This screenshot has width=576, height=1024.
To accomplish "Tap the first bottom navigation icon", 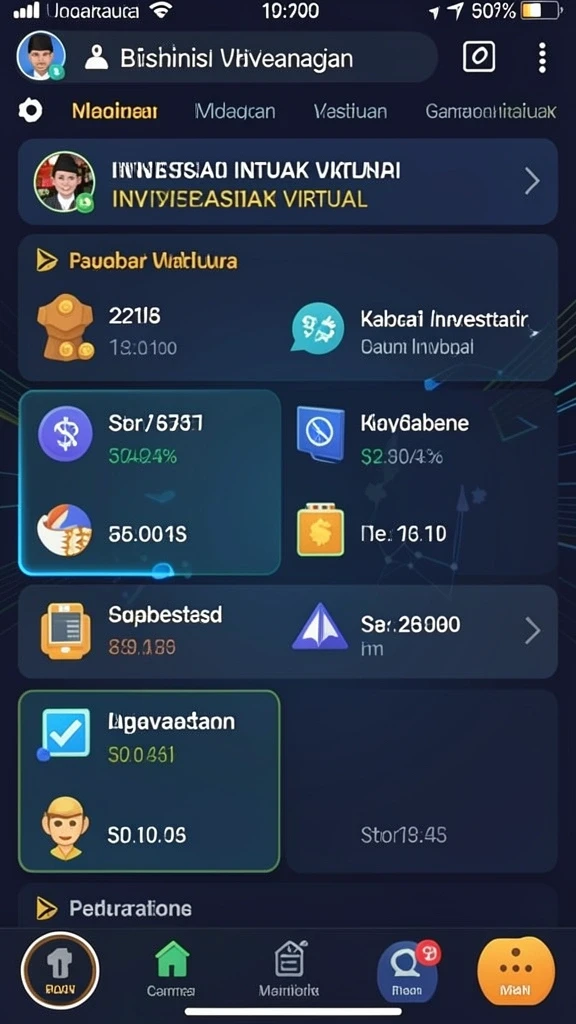I will tap(60, 970).
